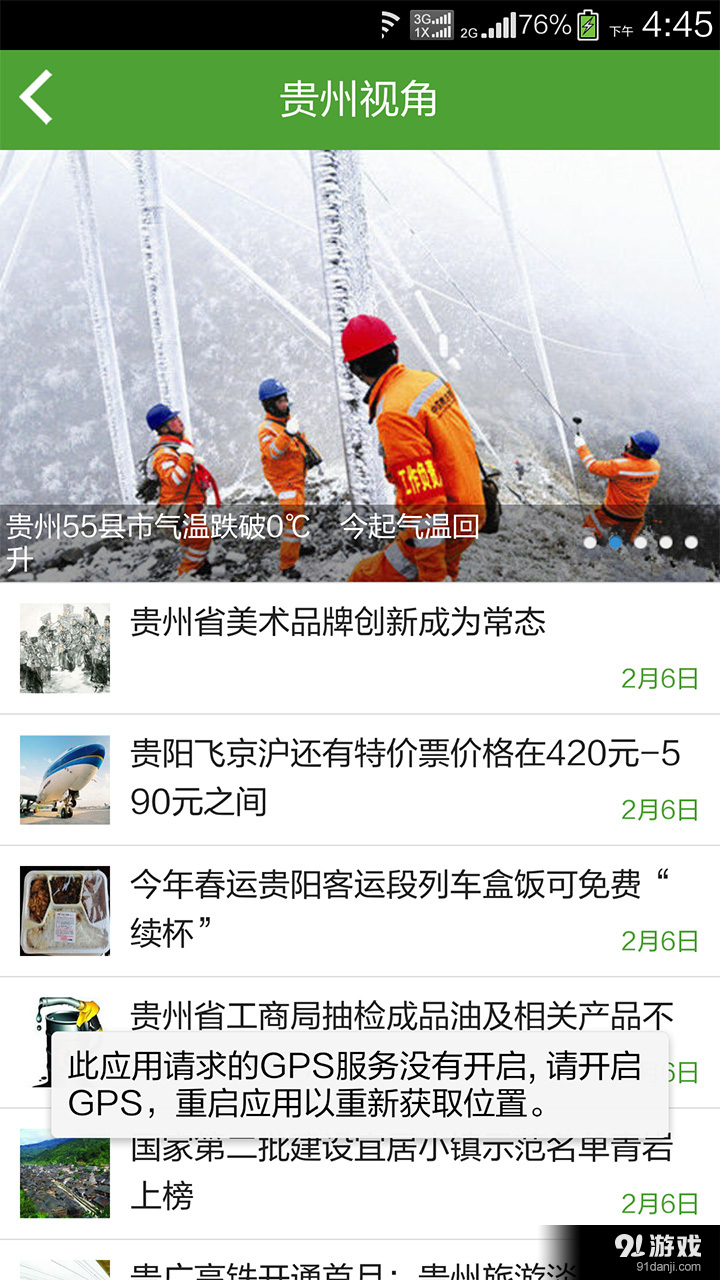
Task: Jump to the third carousel slide dot
Action: (x=641, y=540)
